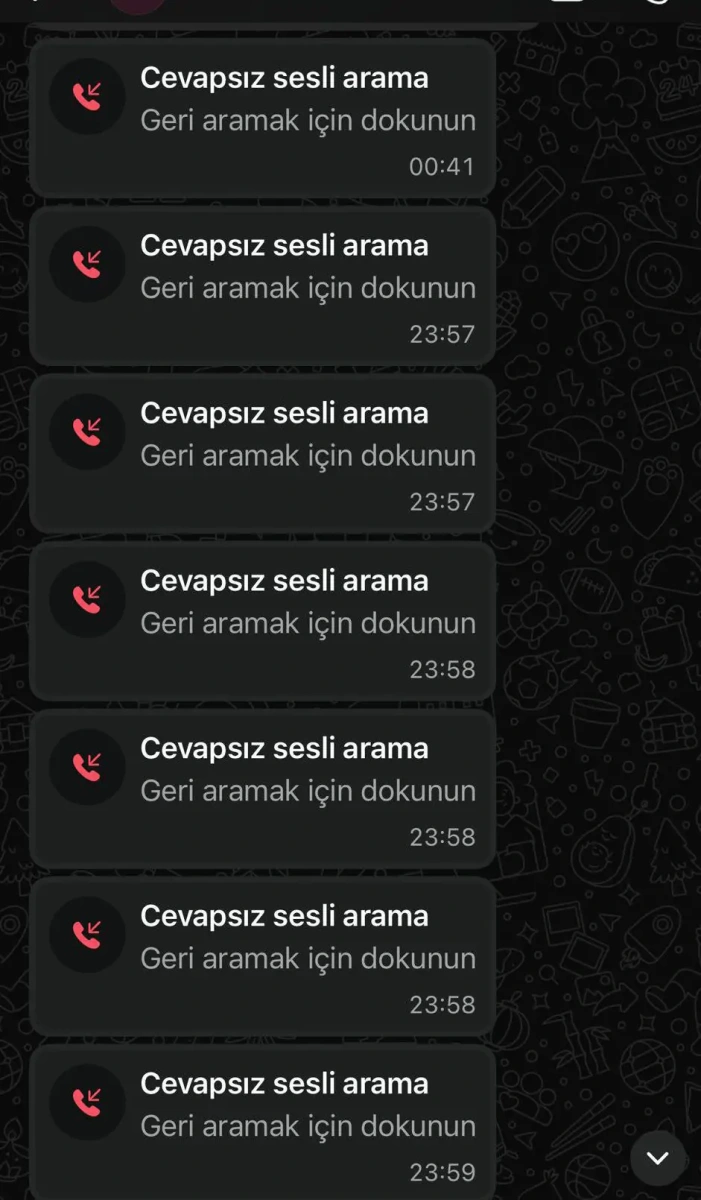This screenshot has width=701, height=1200.
Task: Jump to latest messages with down chevron
Action: pyautogui.click(x=657, y=1158)
